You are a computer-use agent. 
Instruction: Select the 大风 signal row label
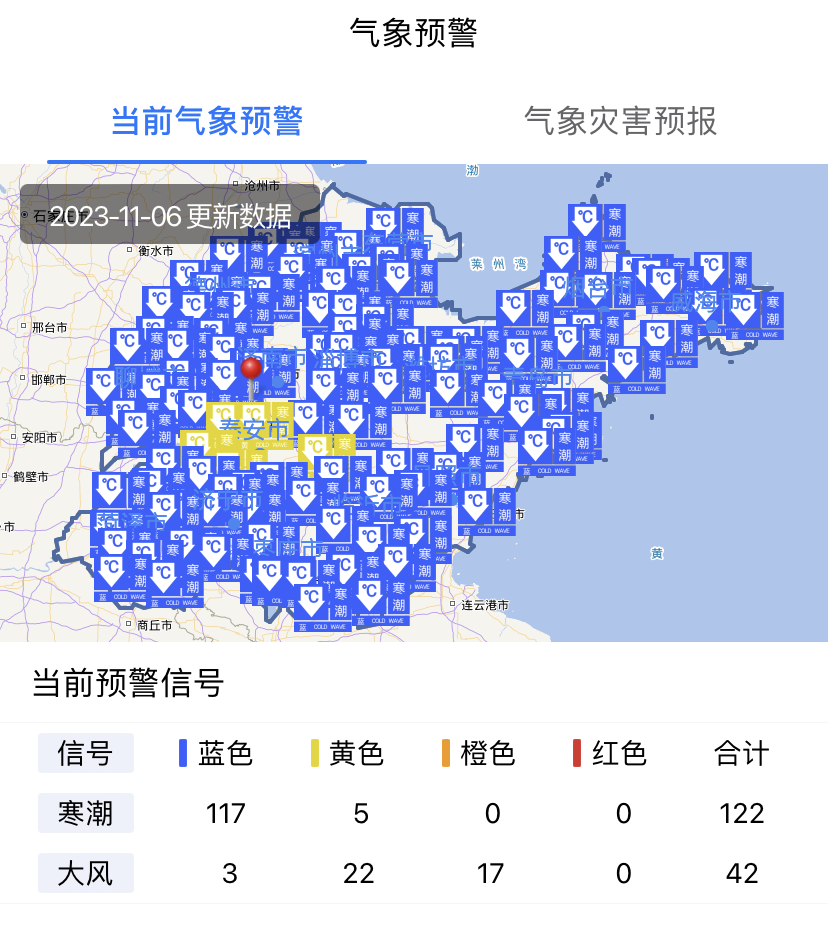coord(85,873)
